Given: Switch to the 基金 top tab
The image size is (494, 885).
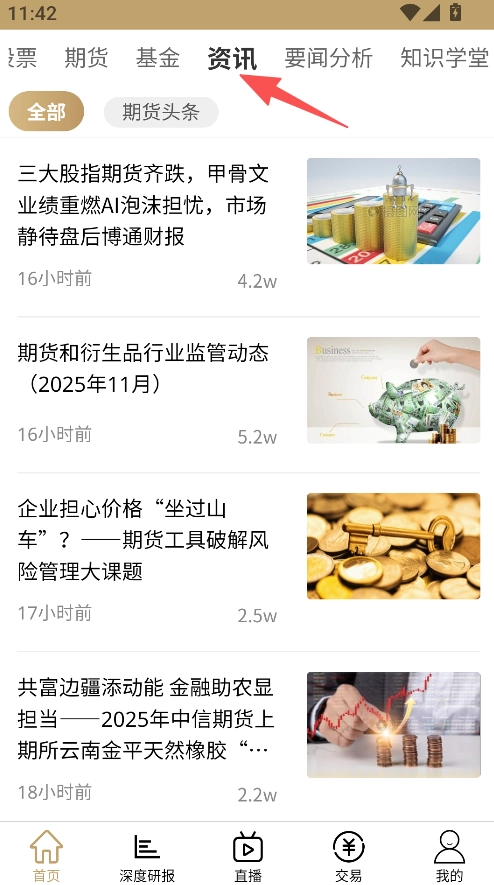Looking at the screenshot, I should [158, 58].
